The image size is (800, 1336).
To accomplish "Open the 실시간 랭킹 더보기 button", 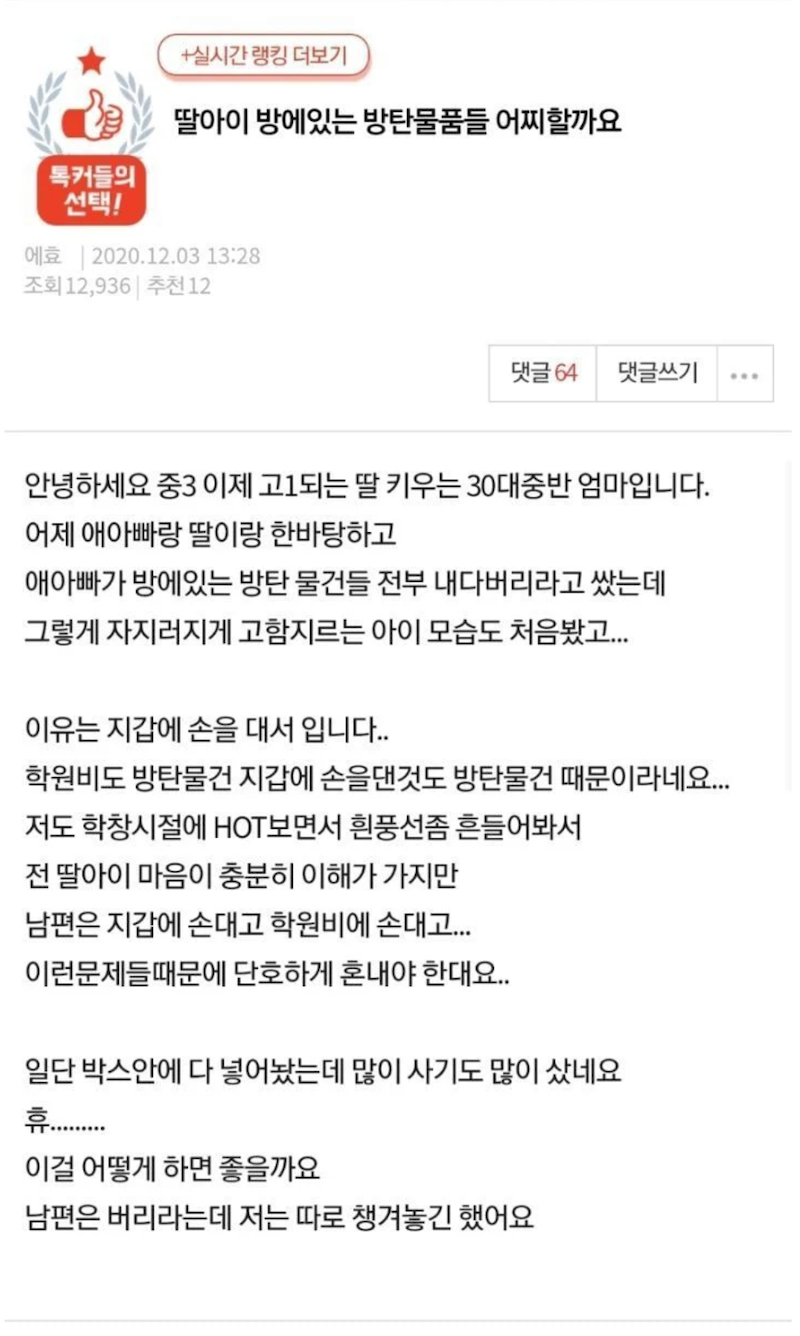I will tap(263, 56).
